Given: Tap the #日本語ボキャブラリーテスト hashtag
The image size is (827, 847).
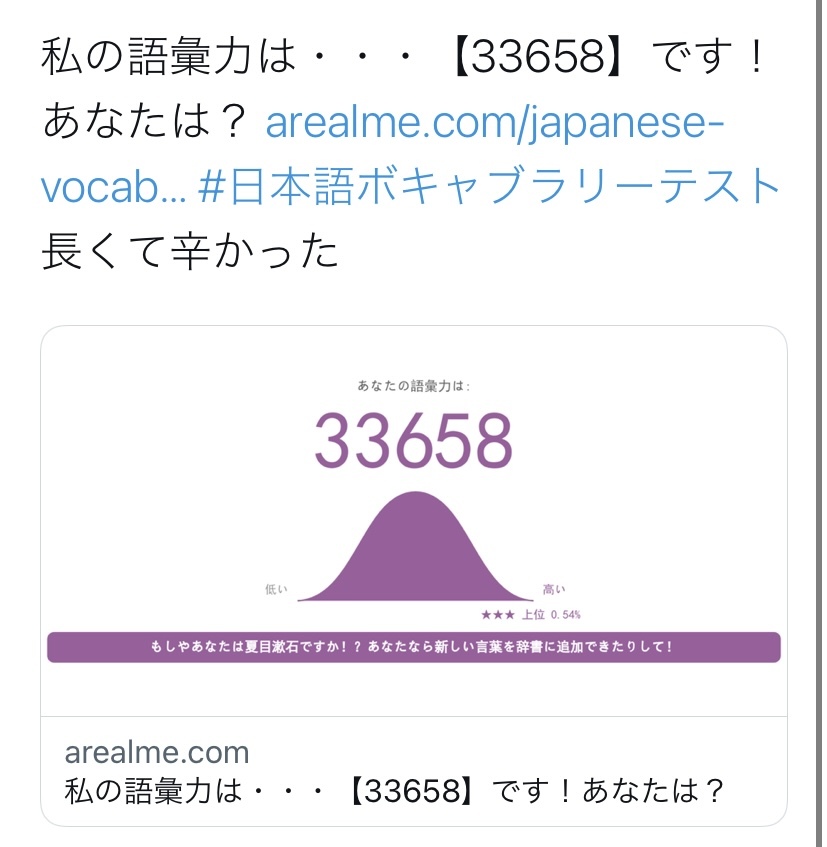Looking at the screenshot, I should pos(490,187).
